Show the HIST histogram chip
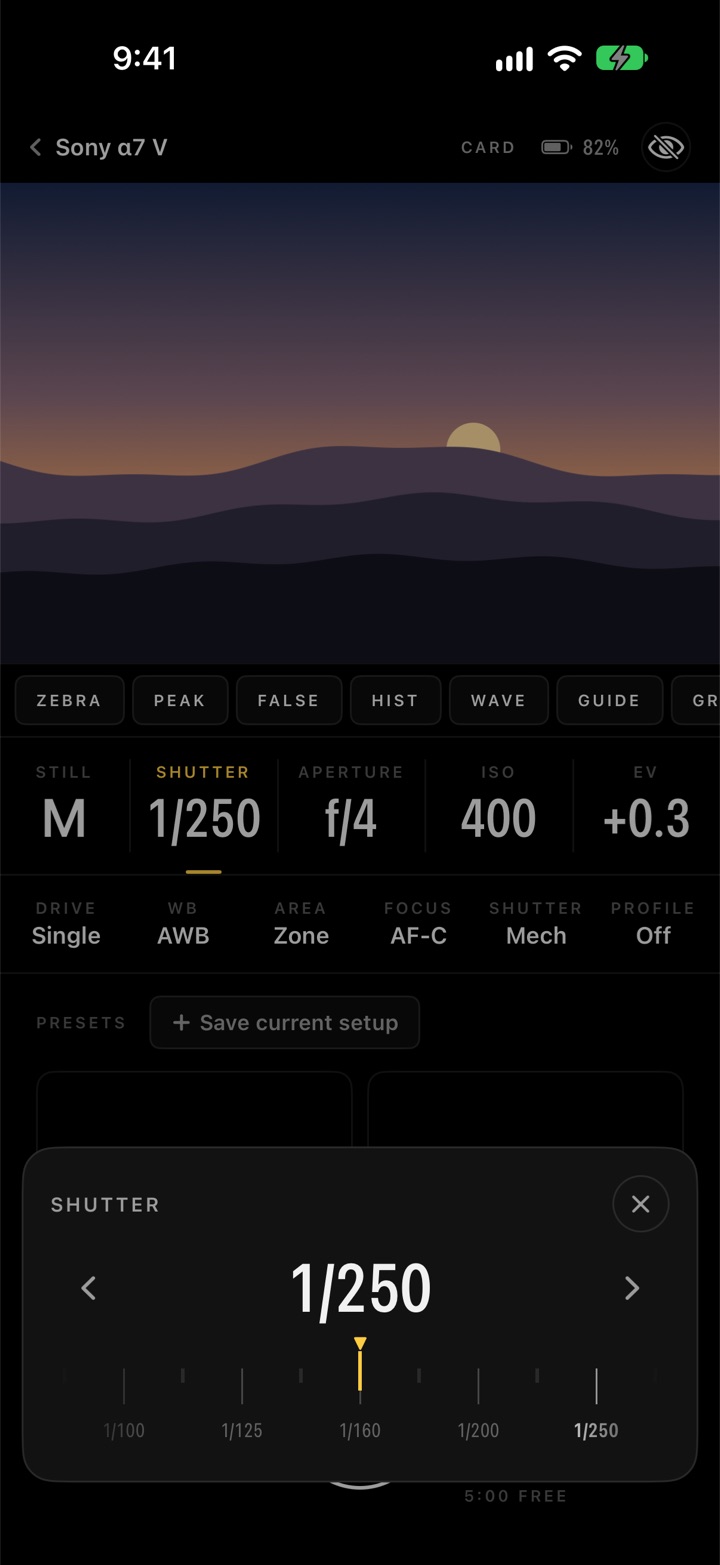Viewport: 720px width, 1565px height. [x=395, y=700]
